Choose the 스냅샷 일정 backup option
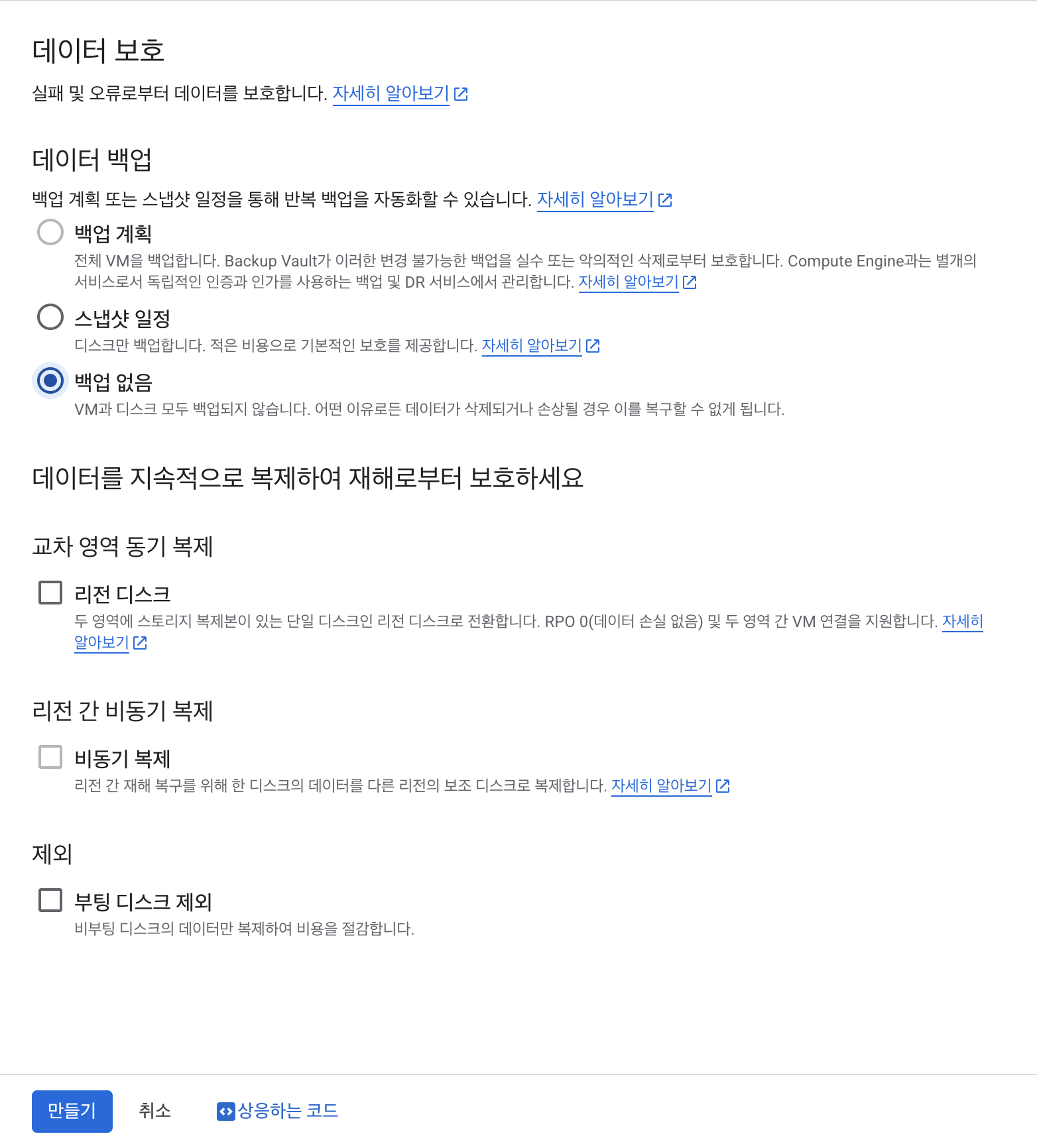Screen dimensions: 1037x1148 tap(50, 317)
